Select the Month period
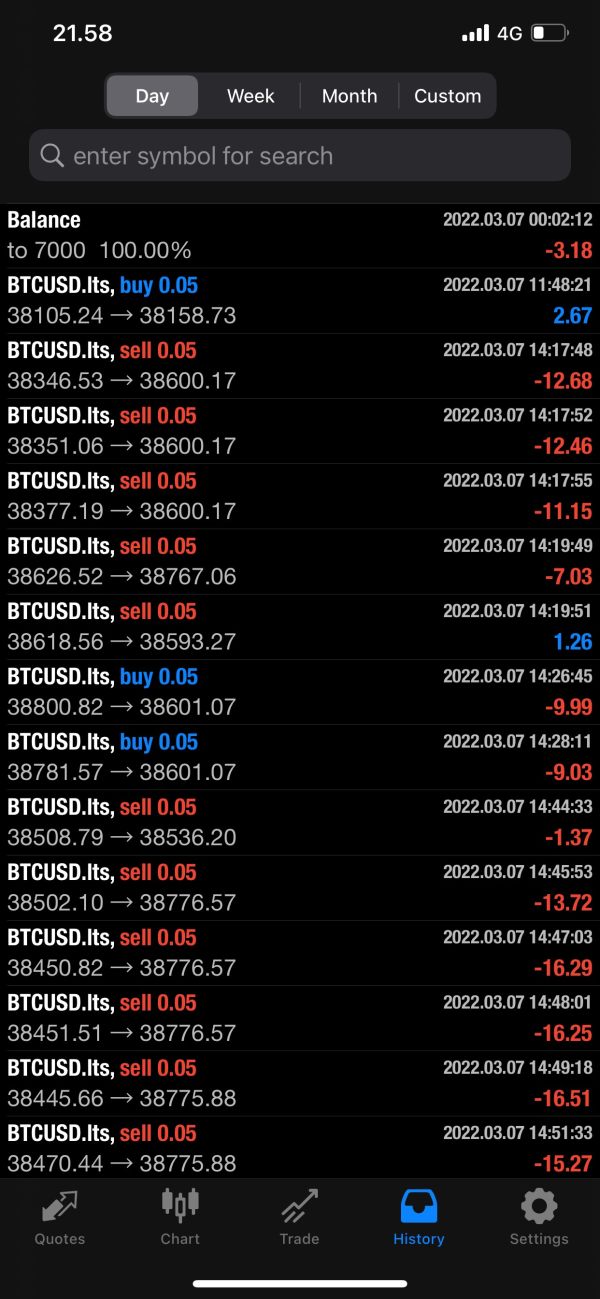The height and width of the screenshot is (1299, 600). [x=349, y=96]
